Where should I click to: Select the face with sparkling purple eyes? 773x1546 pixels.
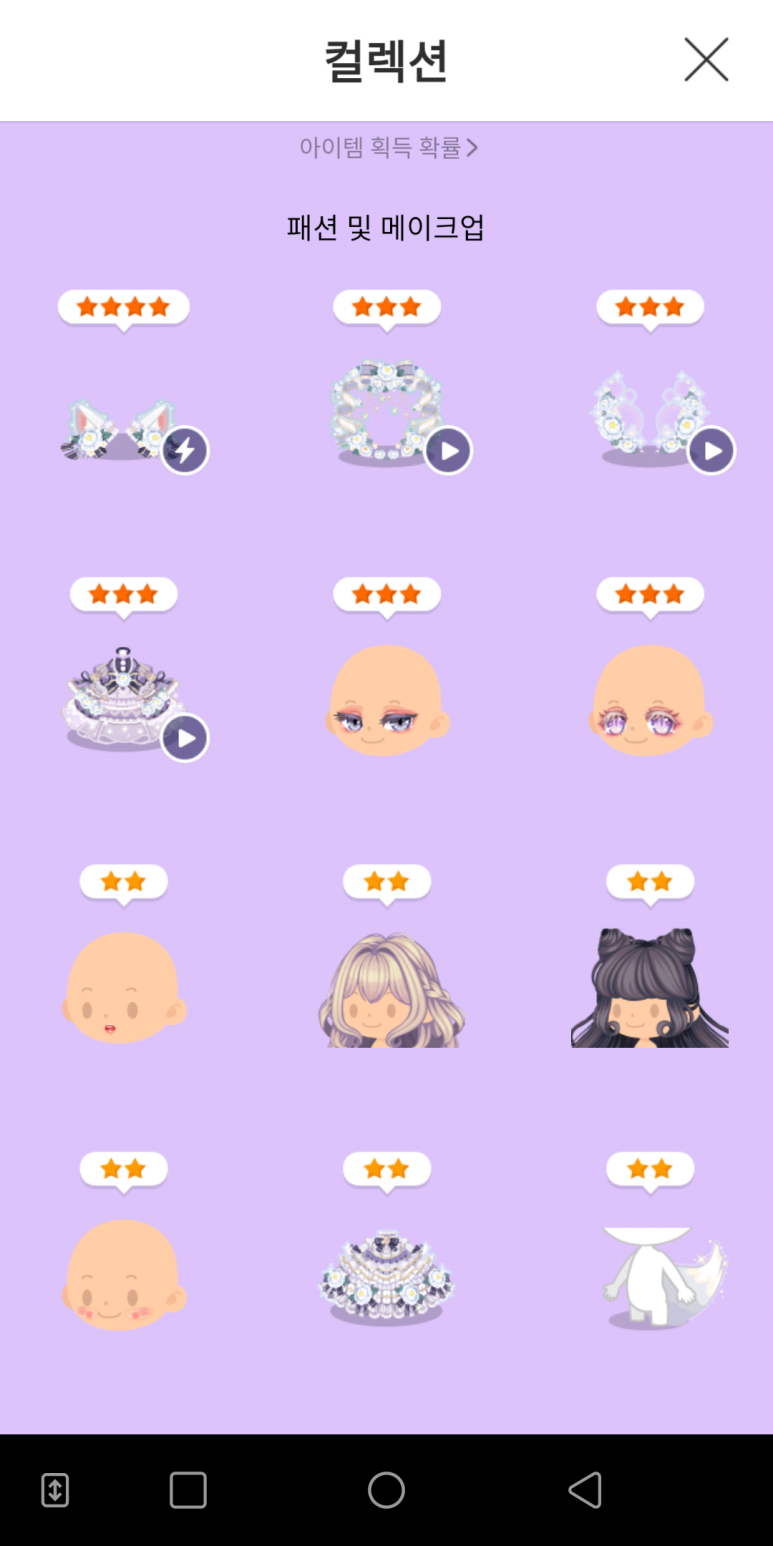(x=650, y=700)
